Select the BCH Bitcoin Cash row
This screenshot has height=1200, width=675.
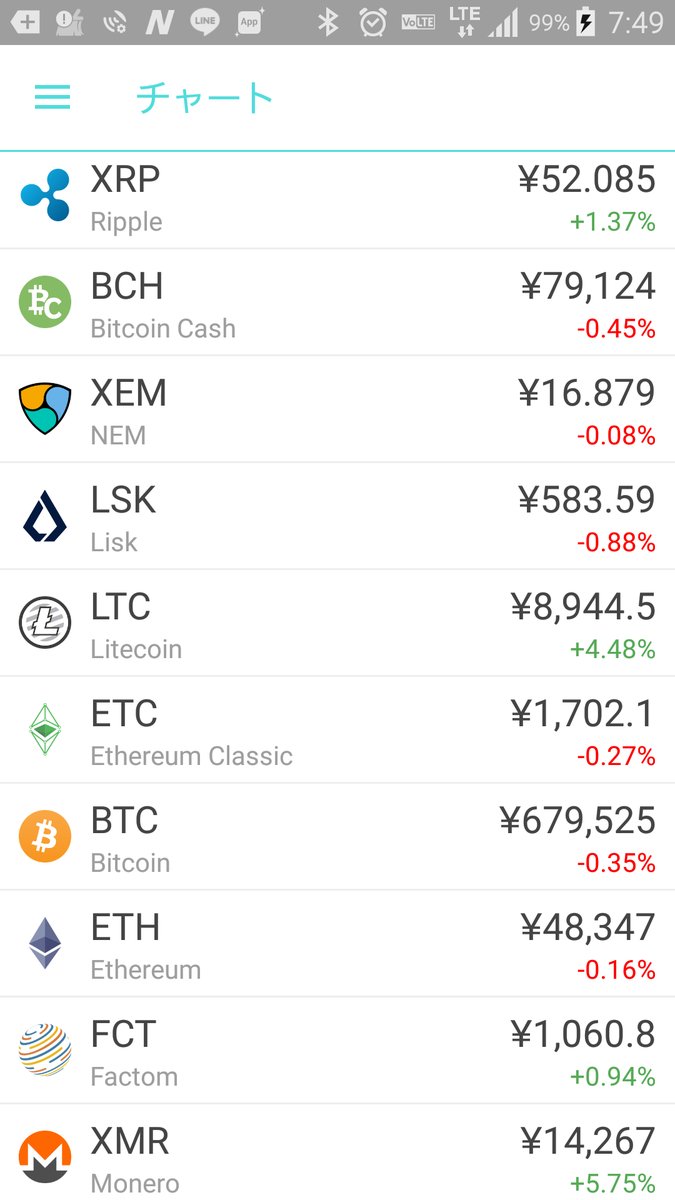[x=337, y=302]
